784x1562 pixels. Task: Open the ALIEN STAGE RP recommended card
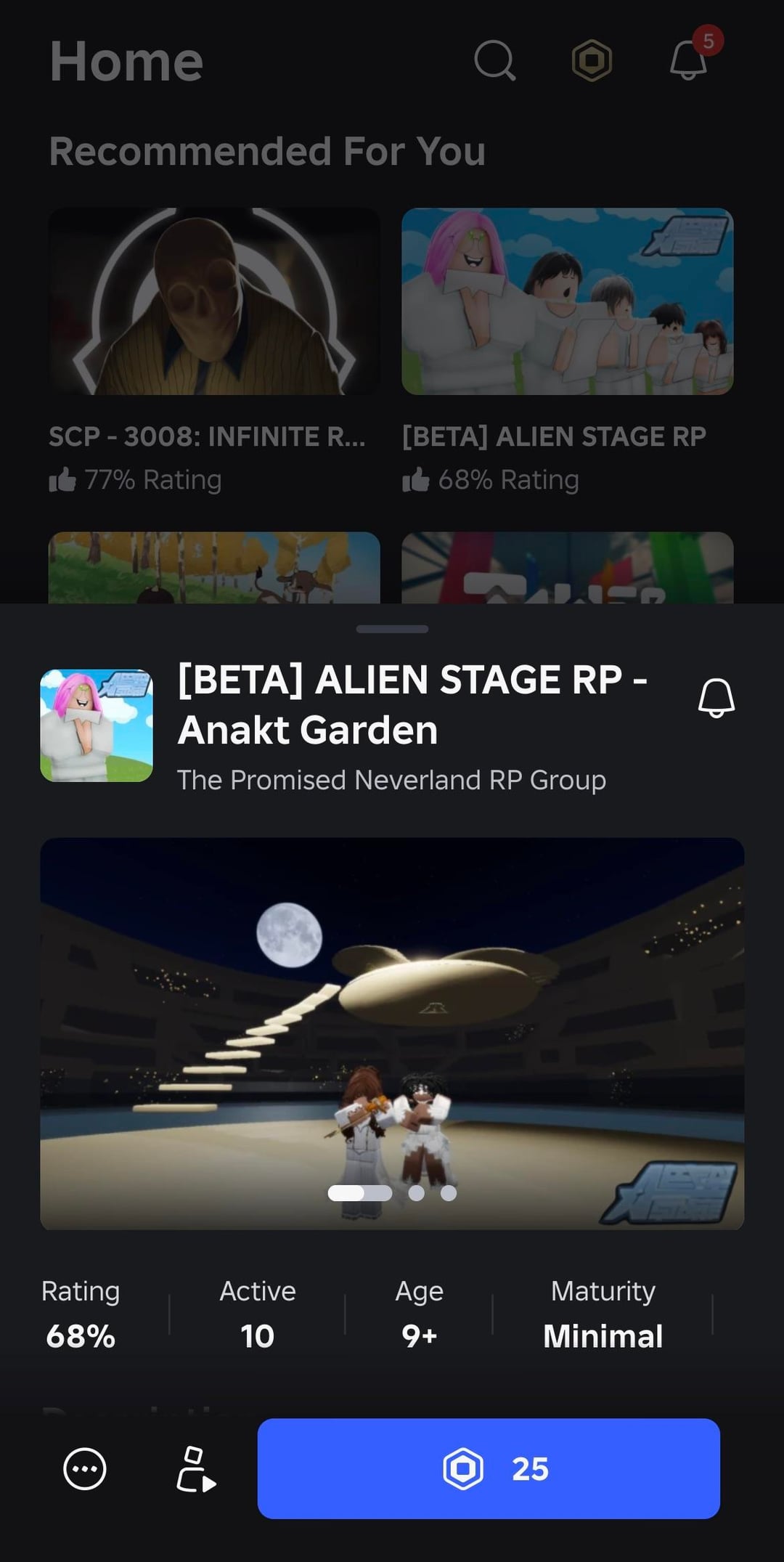pyautogui.click(x=567, y=301)
